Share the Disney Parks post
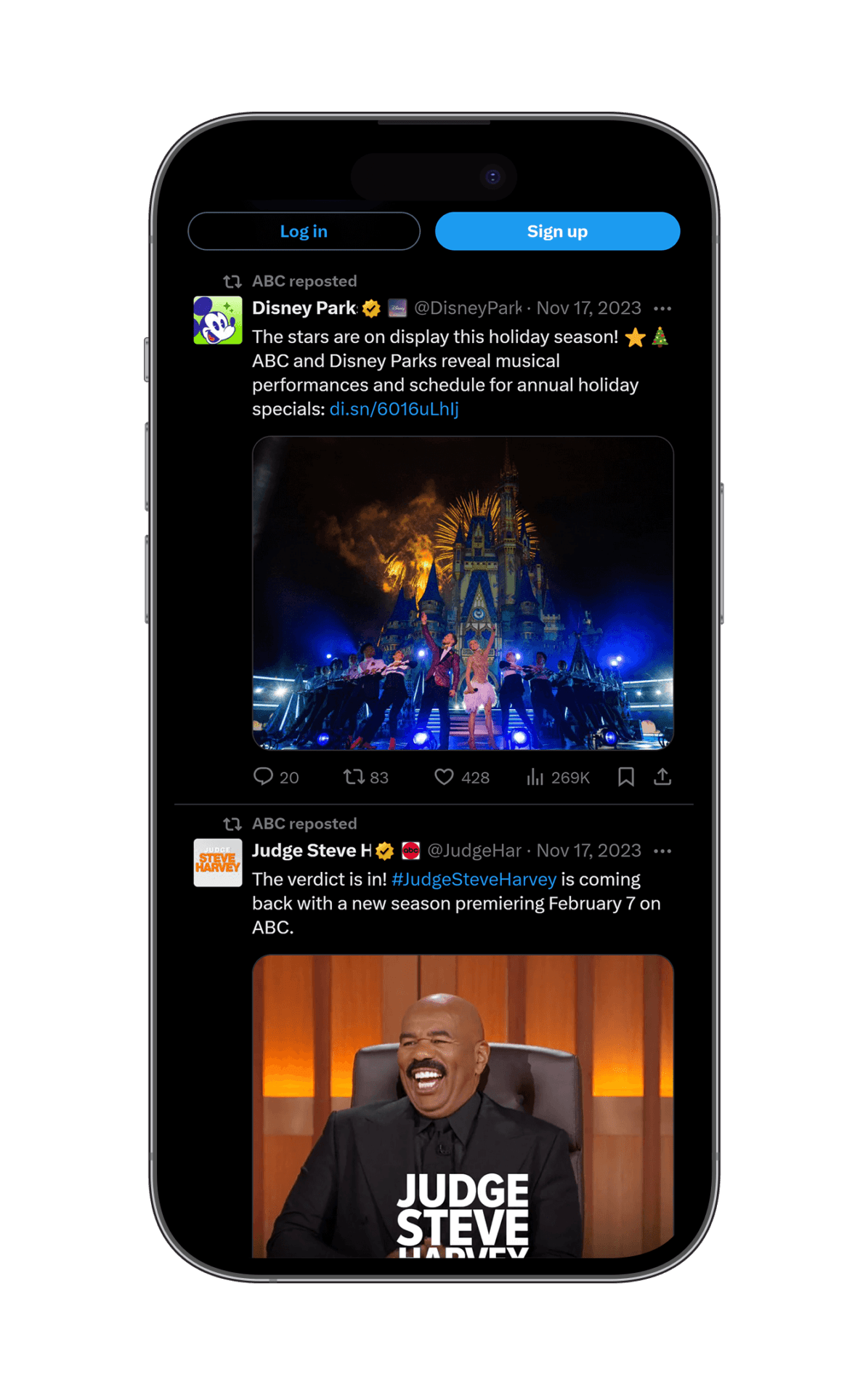 click(x=662, y=777)
